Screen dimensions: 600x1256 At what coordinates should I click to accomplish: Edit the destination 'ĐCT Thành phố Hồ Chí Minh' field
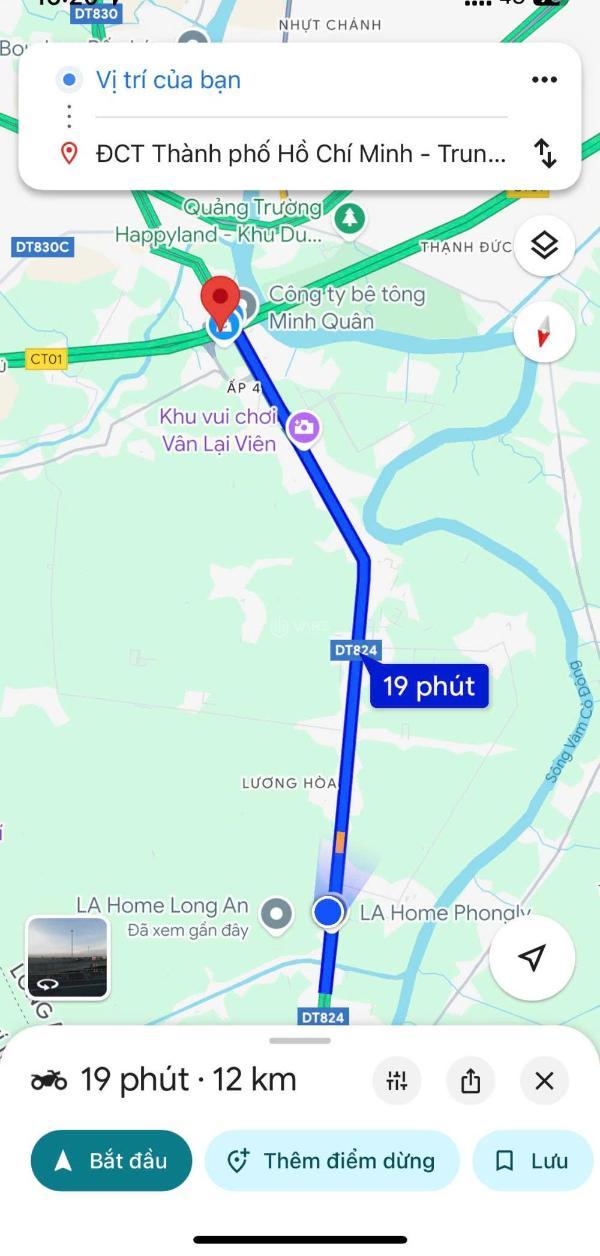(x=300, y=153)
